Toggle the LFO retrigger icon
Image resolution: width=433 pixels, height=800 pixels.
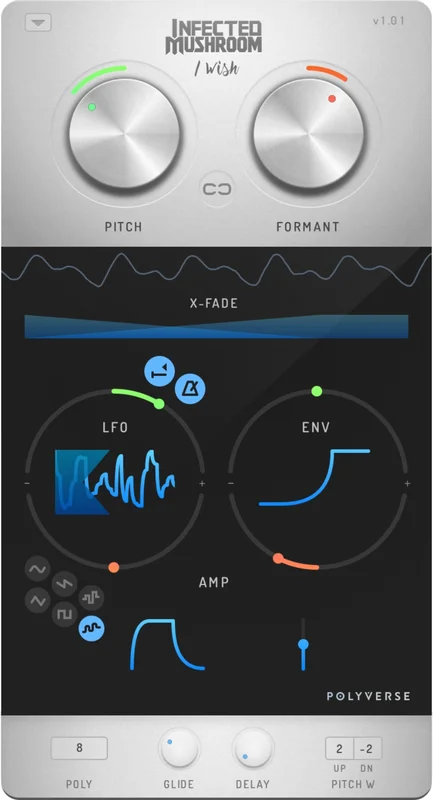click(160, 371)
